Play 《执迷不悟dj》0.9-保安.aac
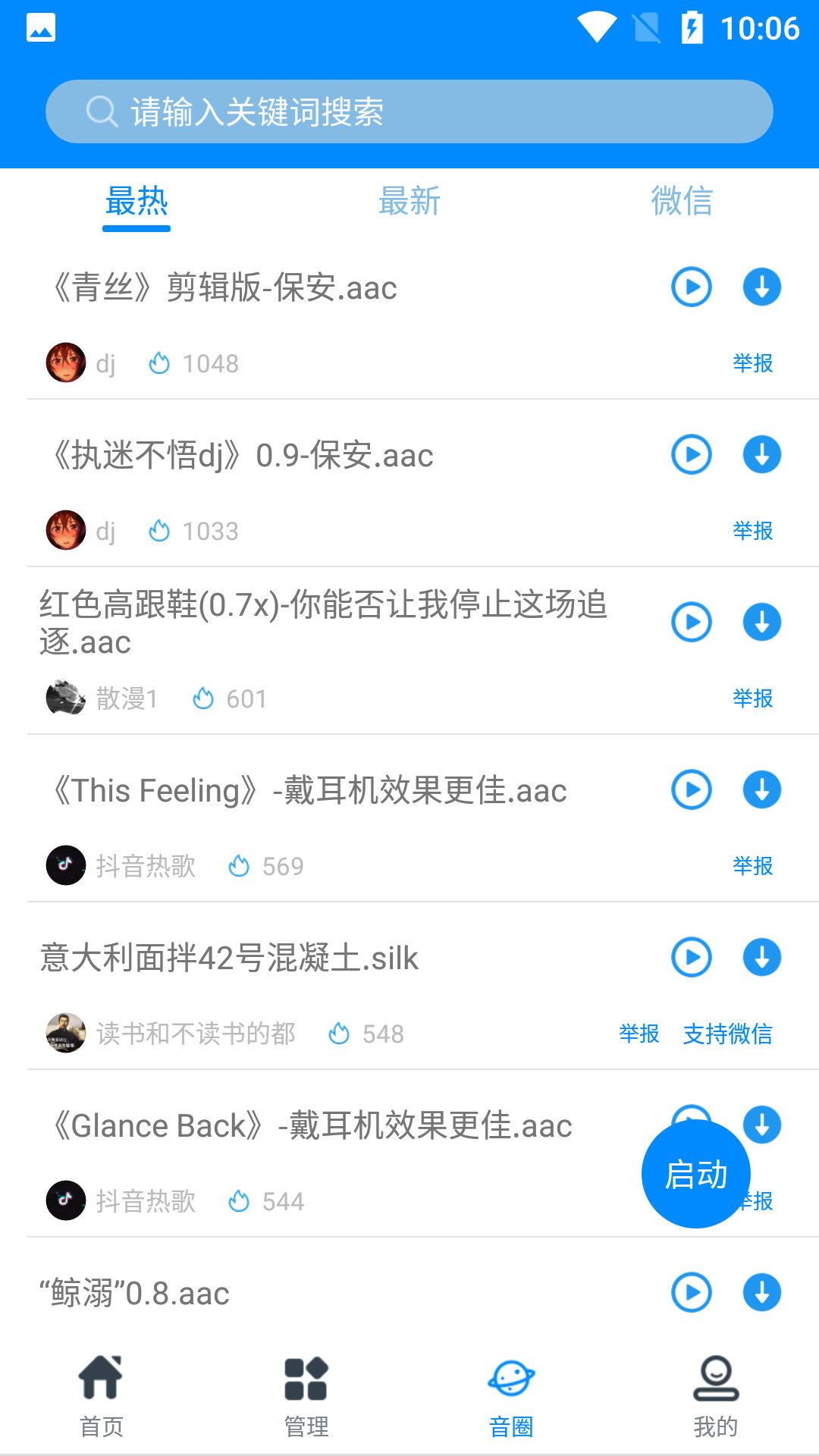819x1456 pixels. tap(692, 455)
